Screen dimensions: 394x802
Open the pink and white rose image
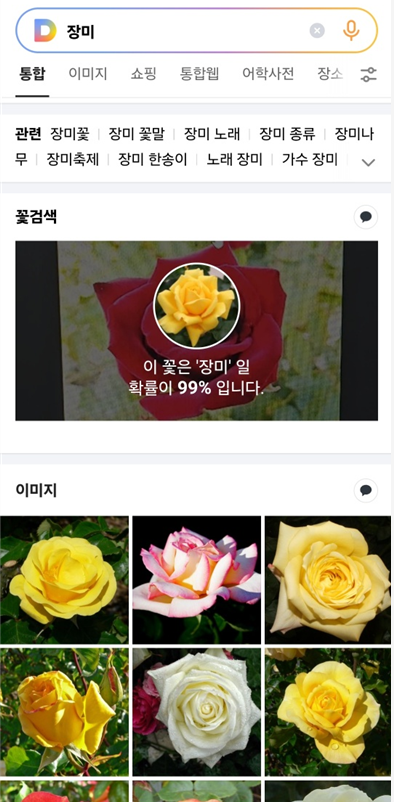(x=196, y=580)
